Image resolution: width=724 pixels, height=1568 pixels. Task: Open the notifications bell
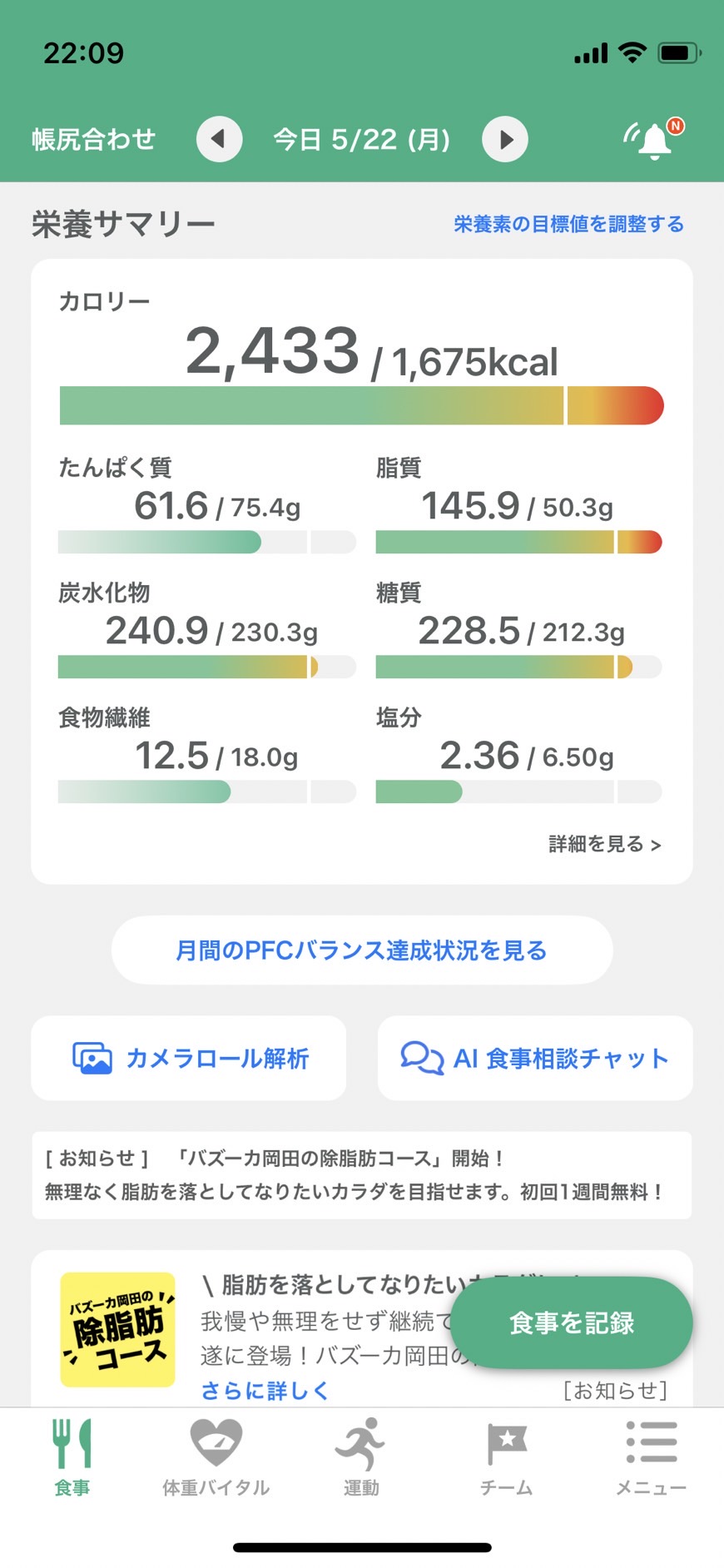tap(654, 139)
